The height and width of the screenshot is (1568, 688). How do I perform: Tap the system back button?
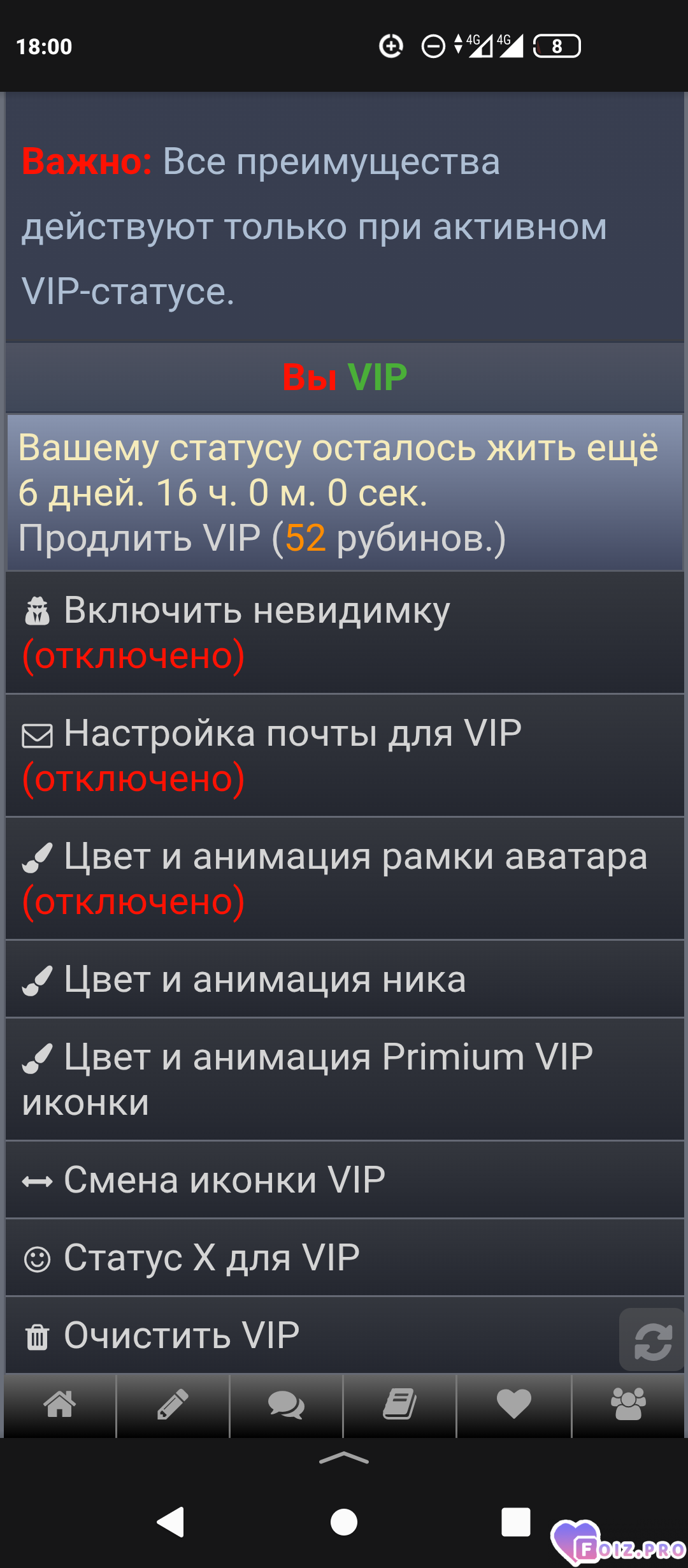pos(171,1522)
